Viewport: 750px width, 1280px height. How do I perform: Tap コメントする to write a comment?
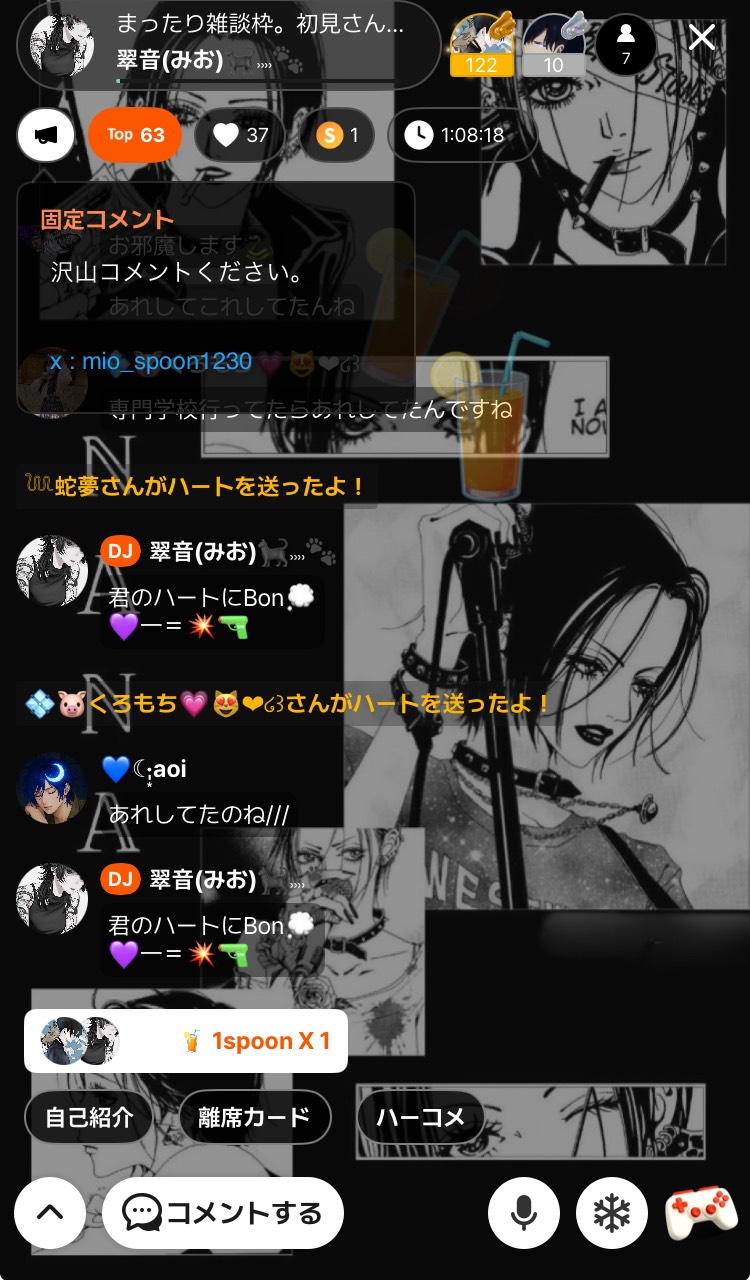(x=223, y=1213)
